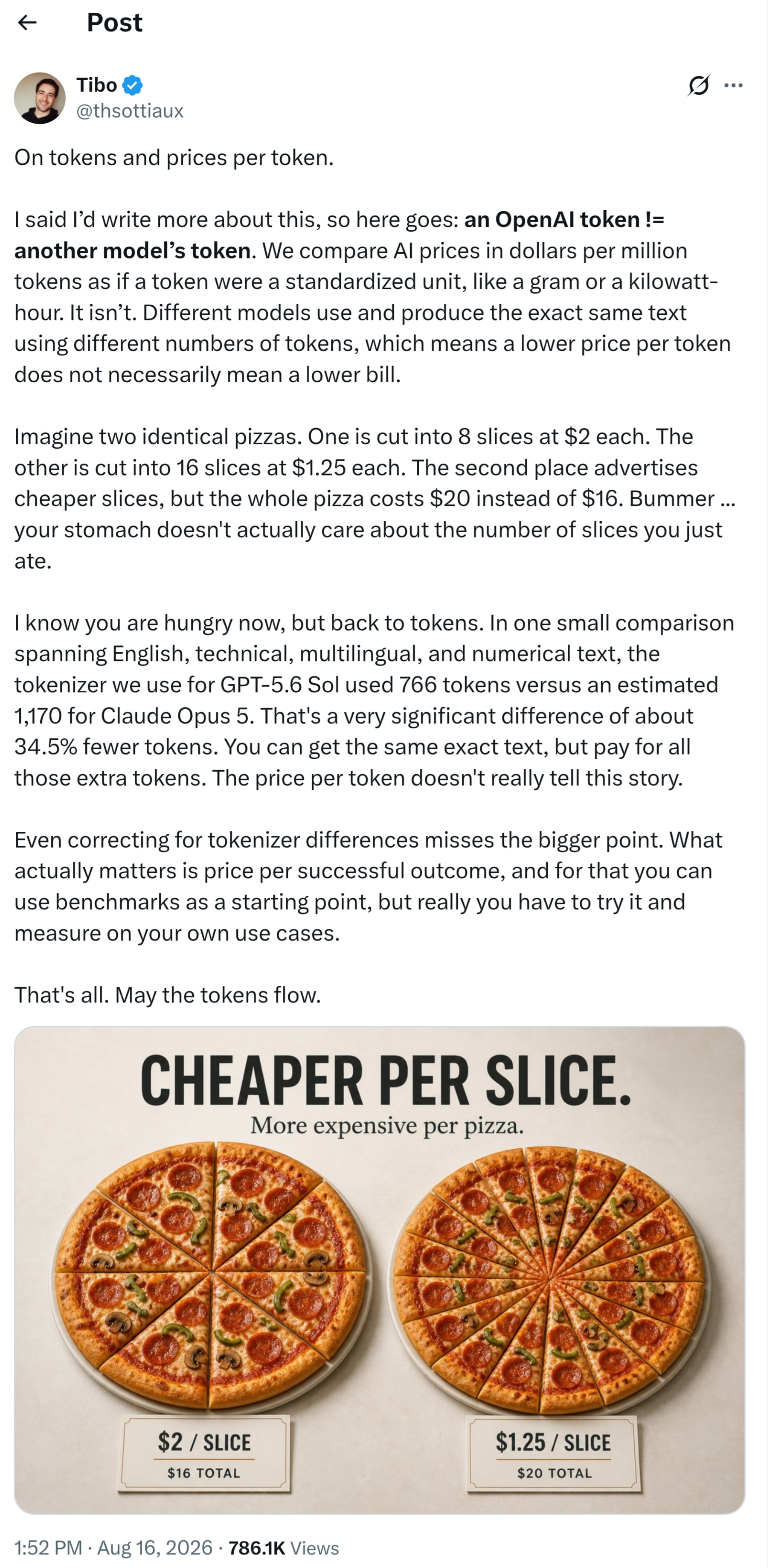Go back using the arrow beside Post
The width and height of the screenshot is (784, 1568).
pyautogui.click(x=27, y=23)
